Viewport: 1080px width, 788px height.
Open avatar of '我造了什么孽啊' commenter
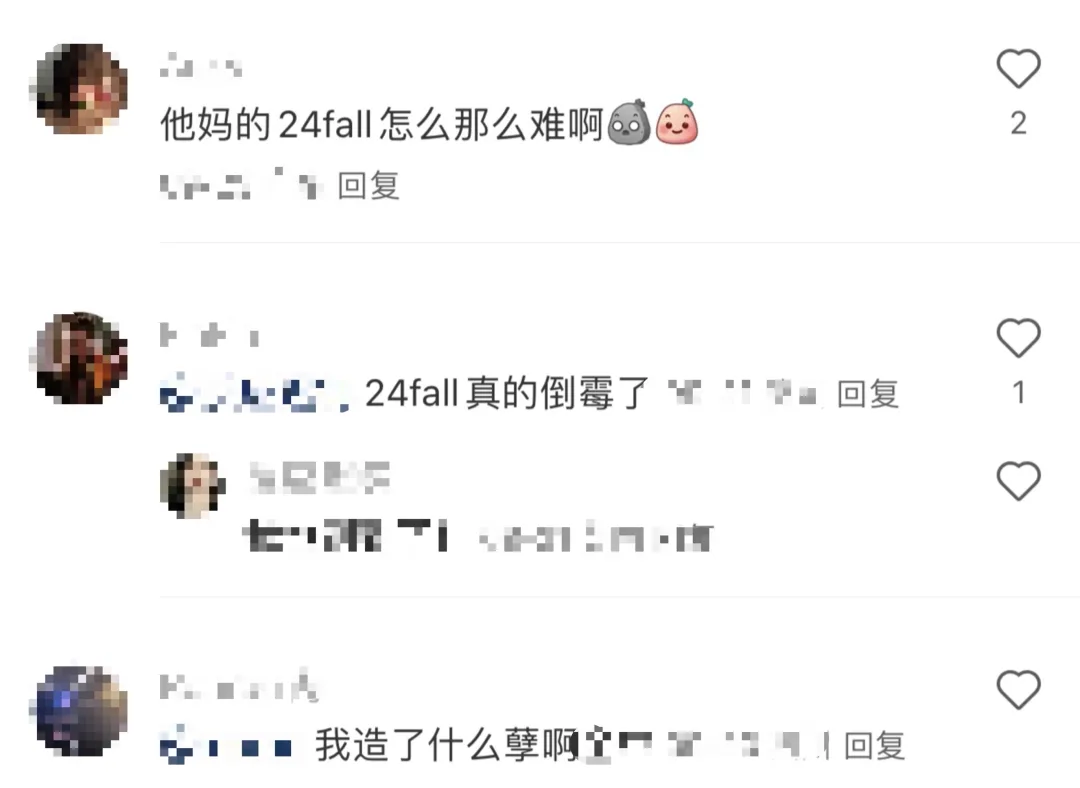point(81,710)
